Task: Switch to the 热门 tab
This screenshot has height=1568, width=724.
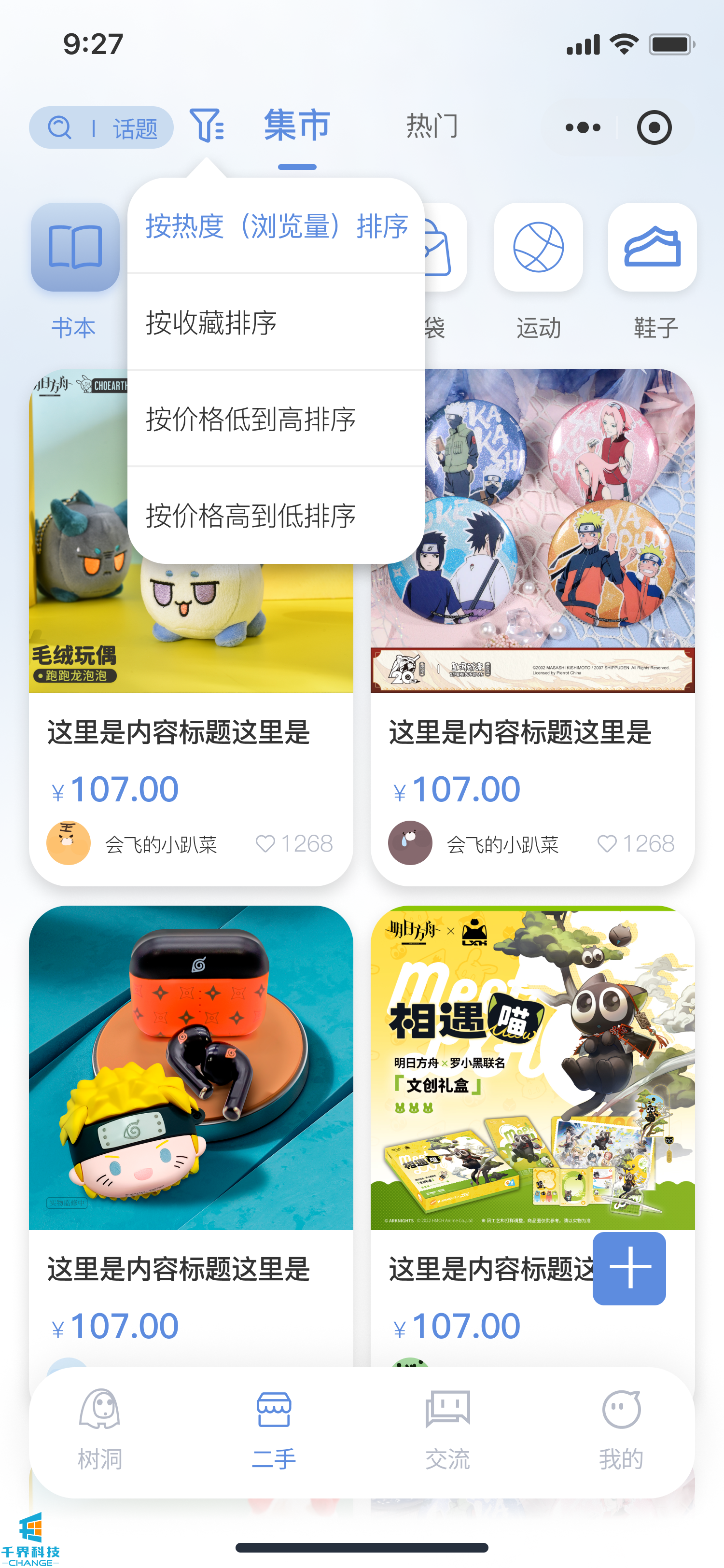Action: [432, 126]
